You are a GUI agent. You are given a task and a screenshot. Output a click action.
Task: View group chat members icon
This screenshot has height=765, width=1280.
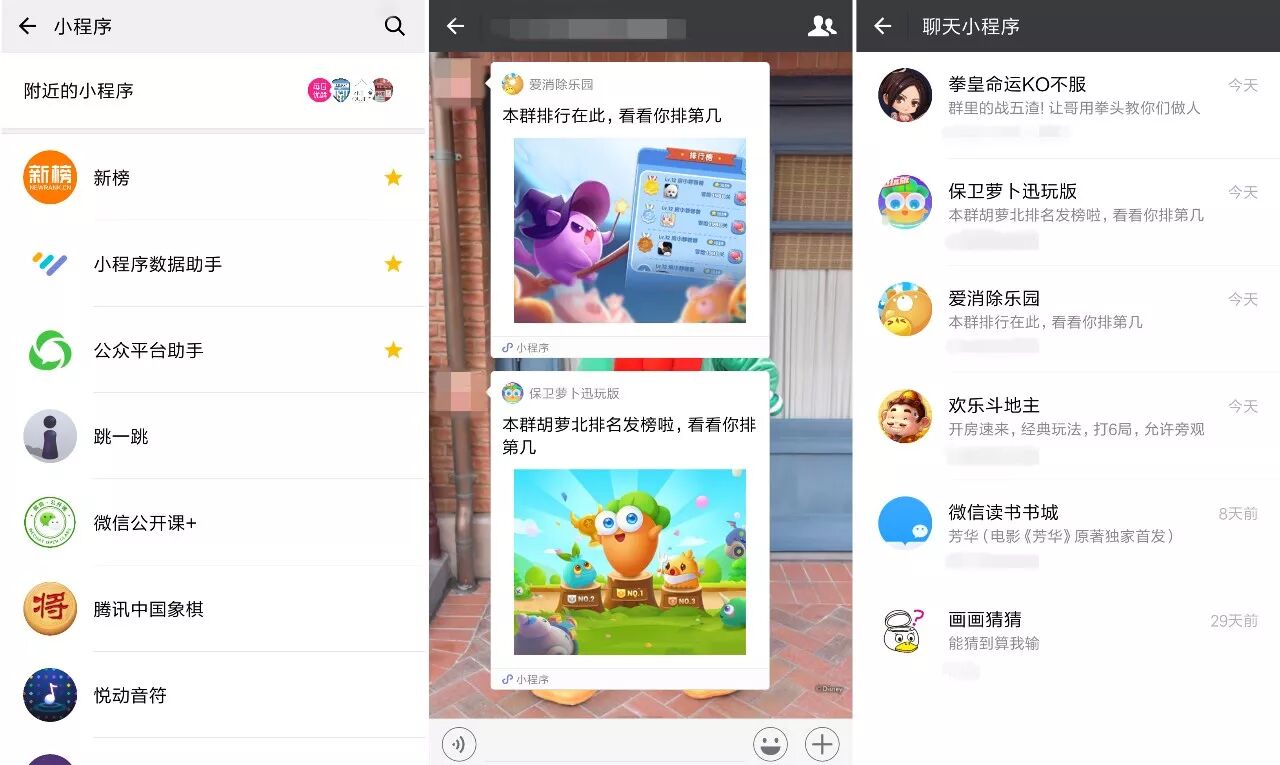pos(821,26)
